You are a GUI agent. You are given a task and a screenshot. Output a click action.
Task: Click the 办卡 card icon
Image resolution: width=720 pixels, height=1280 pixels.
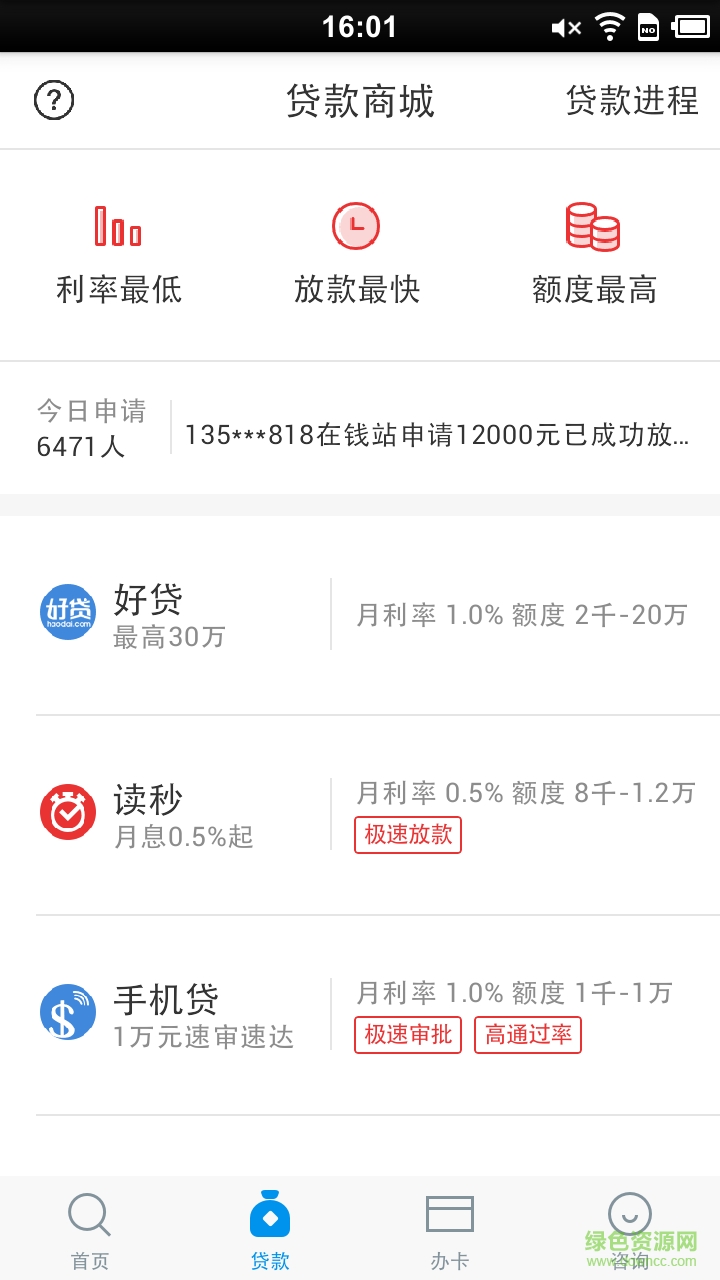449,1213
